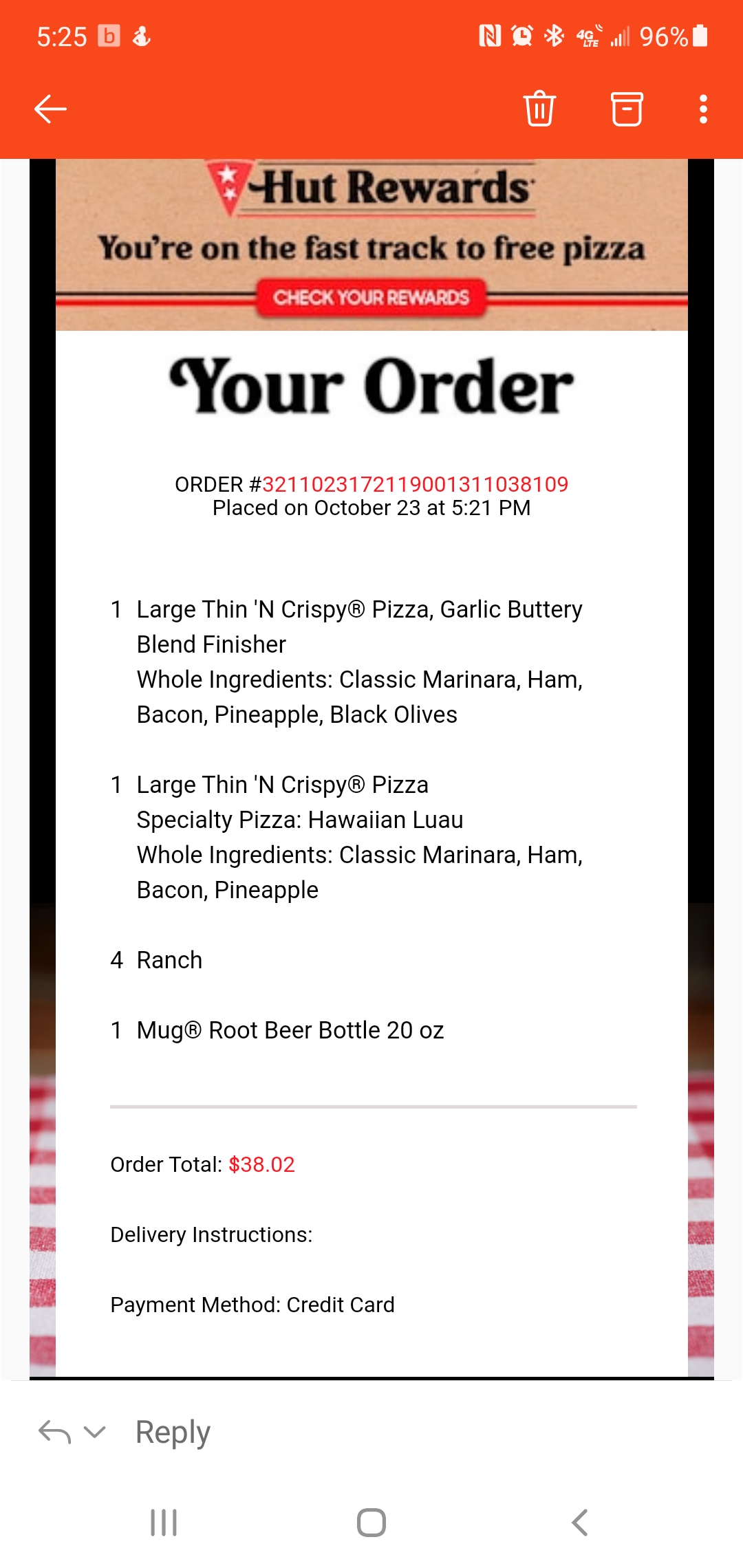This screenshot has height=1568, width=743.
Task: Tap the Check Your Rewards button
Action: click(x=371, y=297)
